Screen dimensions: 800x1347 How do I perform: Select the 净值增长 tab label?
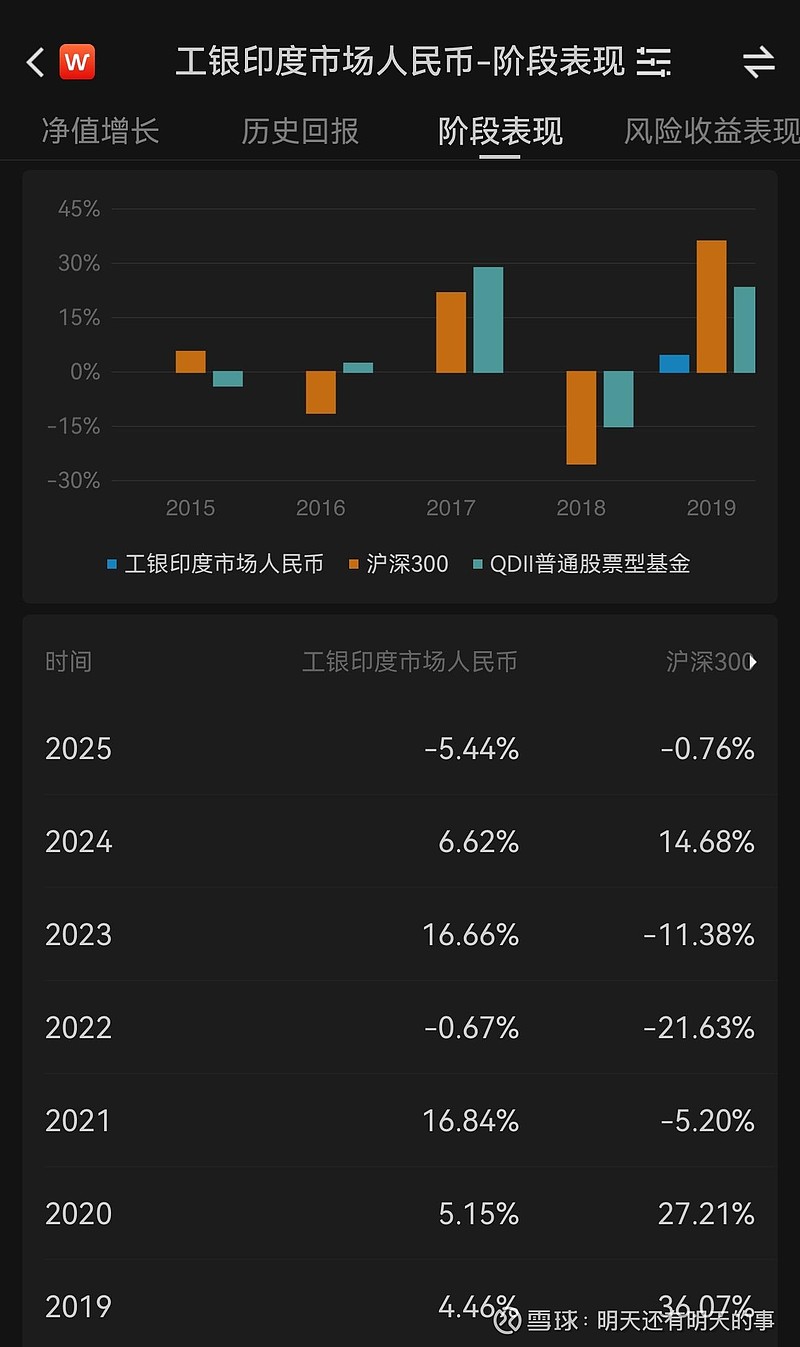(x=98, y=131)
